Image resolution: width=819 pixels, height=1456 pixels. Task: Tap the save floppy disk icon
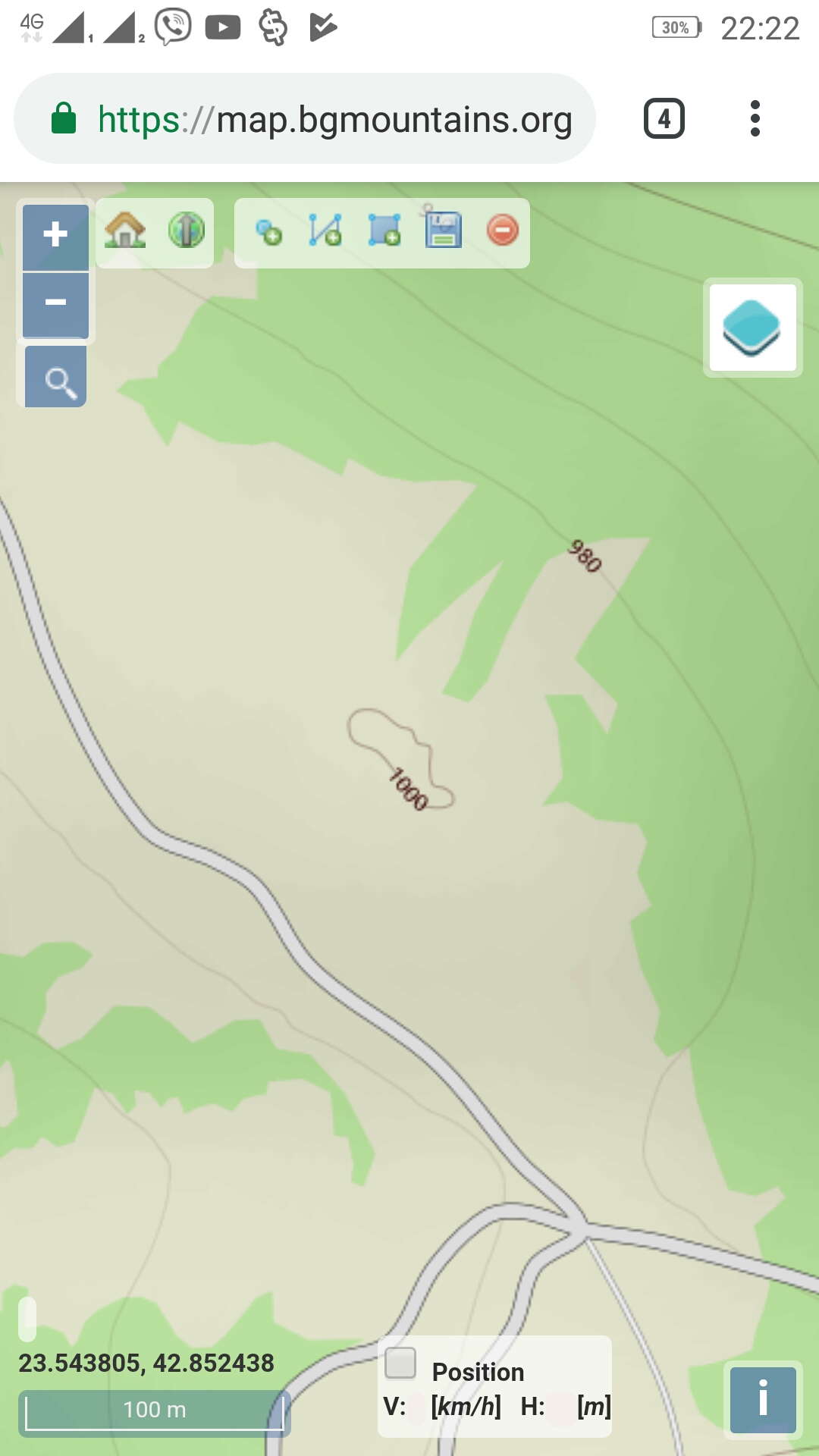(443, 231)
